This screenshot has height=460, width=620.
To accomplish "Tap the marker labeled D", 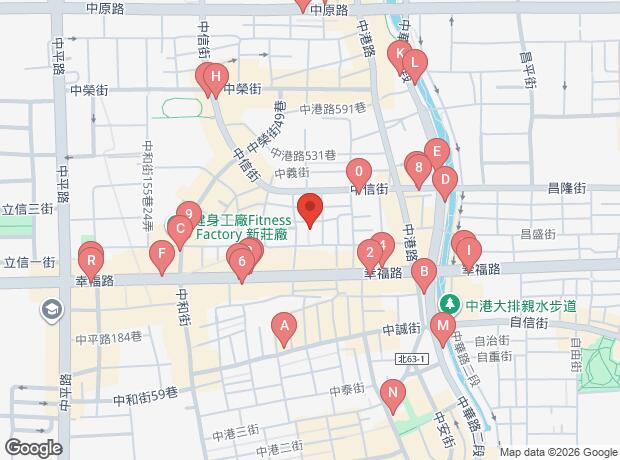I will coord(445,180).
